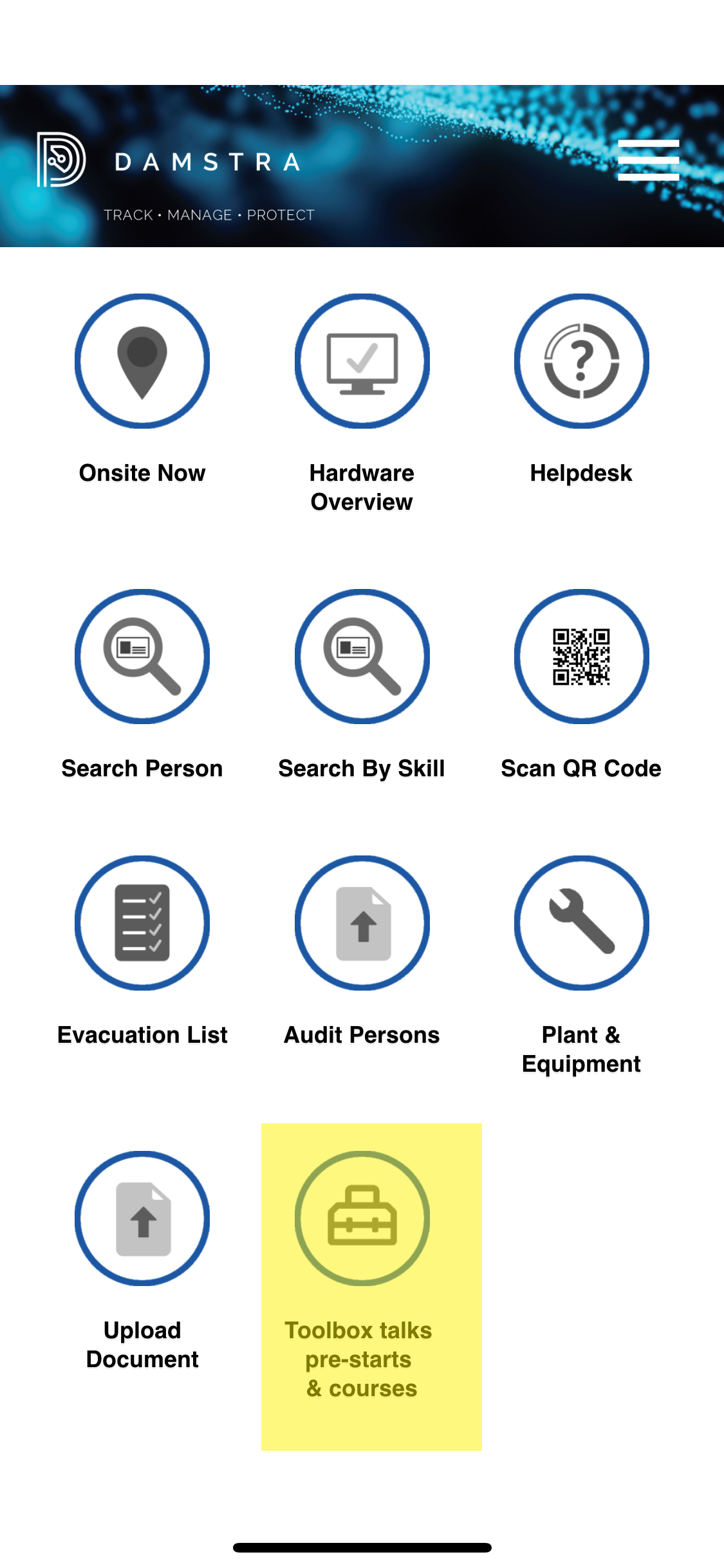The width and height of the screenshot is (724, 1568).
Task: Open the hamburger navigation menu
Action: [x=649, y=161]
